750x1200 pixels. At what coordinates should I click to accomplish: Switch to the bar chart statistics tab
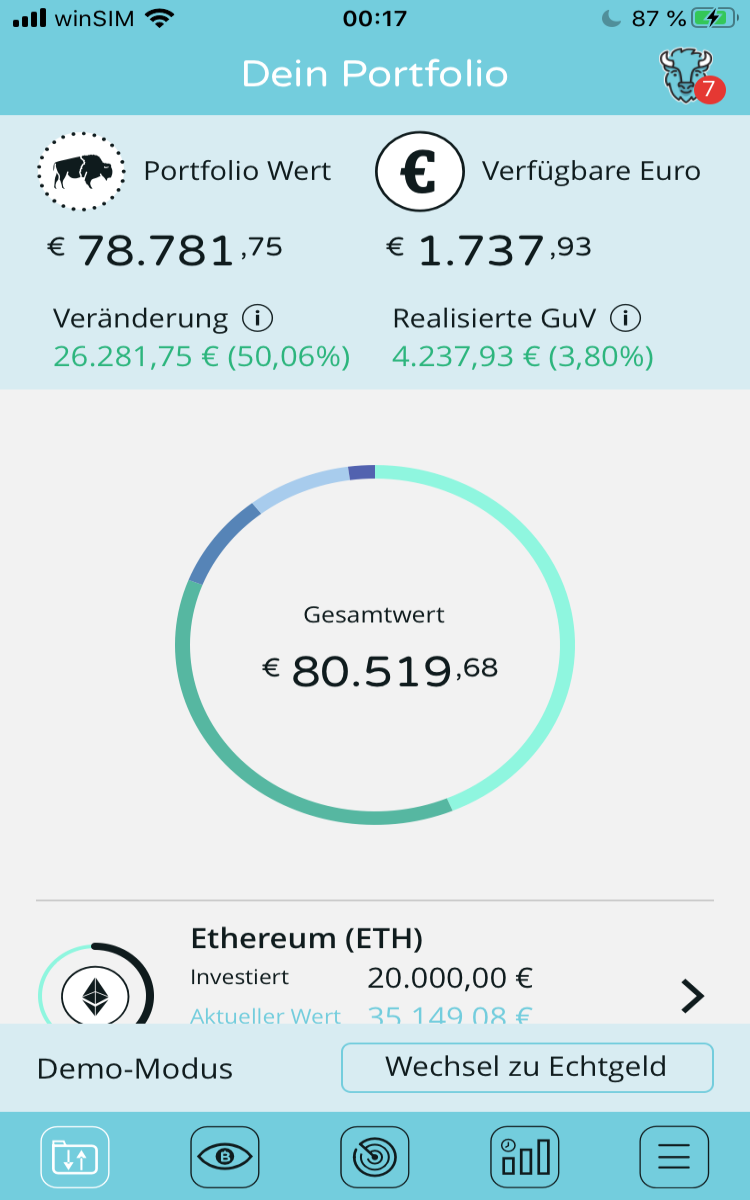pos(525,1157)
